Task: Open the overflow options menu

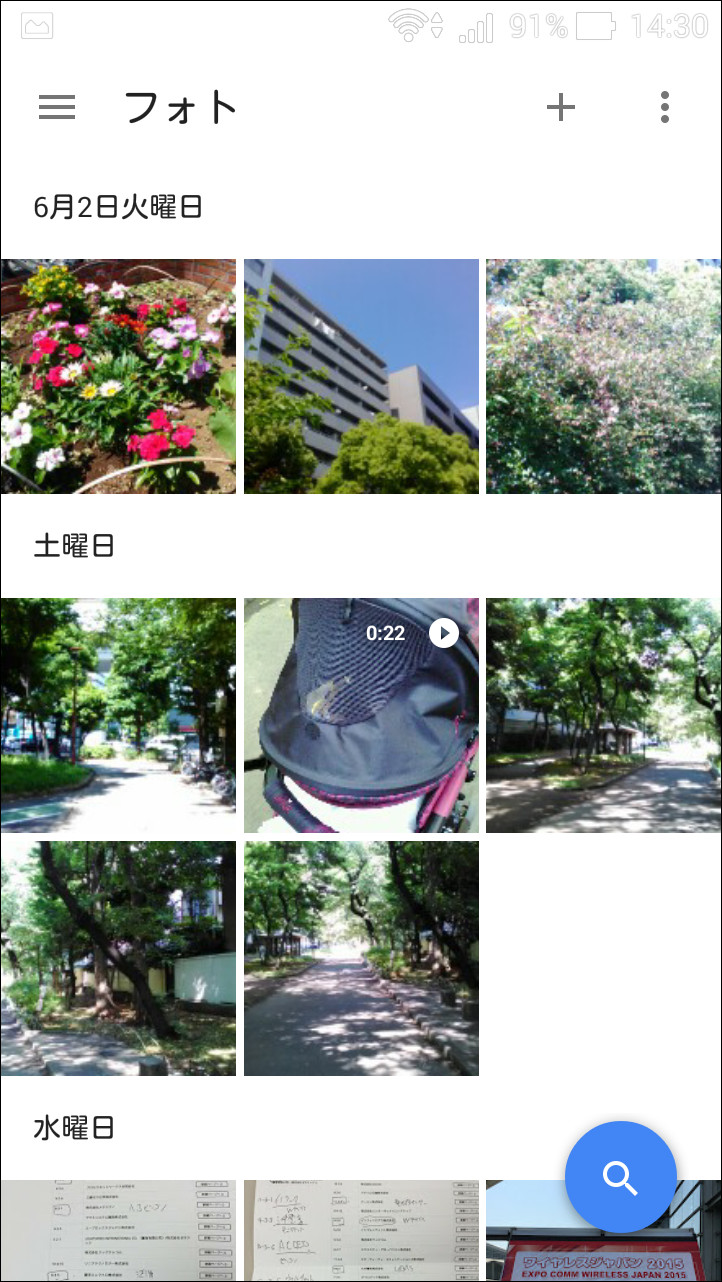Action: 664,107
